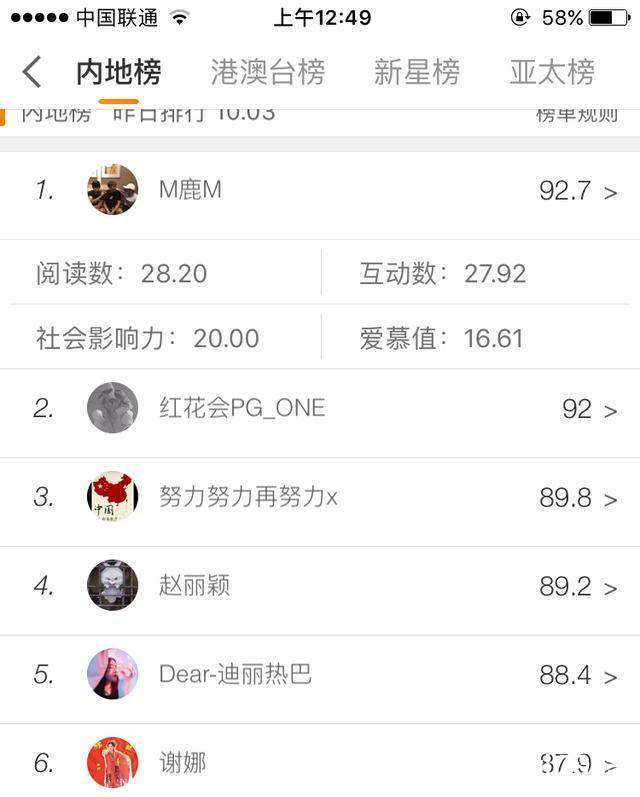The width and height of the screenshot is (640, 797).
Task: Open Dear-迪丽热巴's ranking entry
Action: [x=320, y=675]
